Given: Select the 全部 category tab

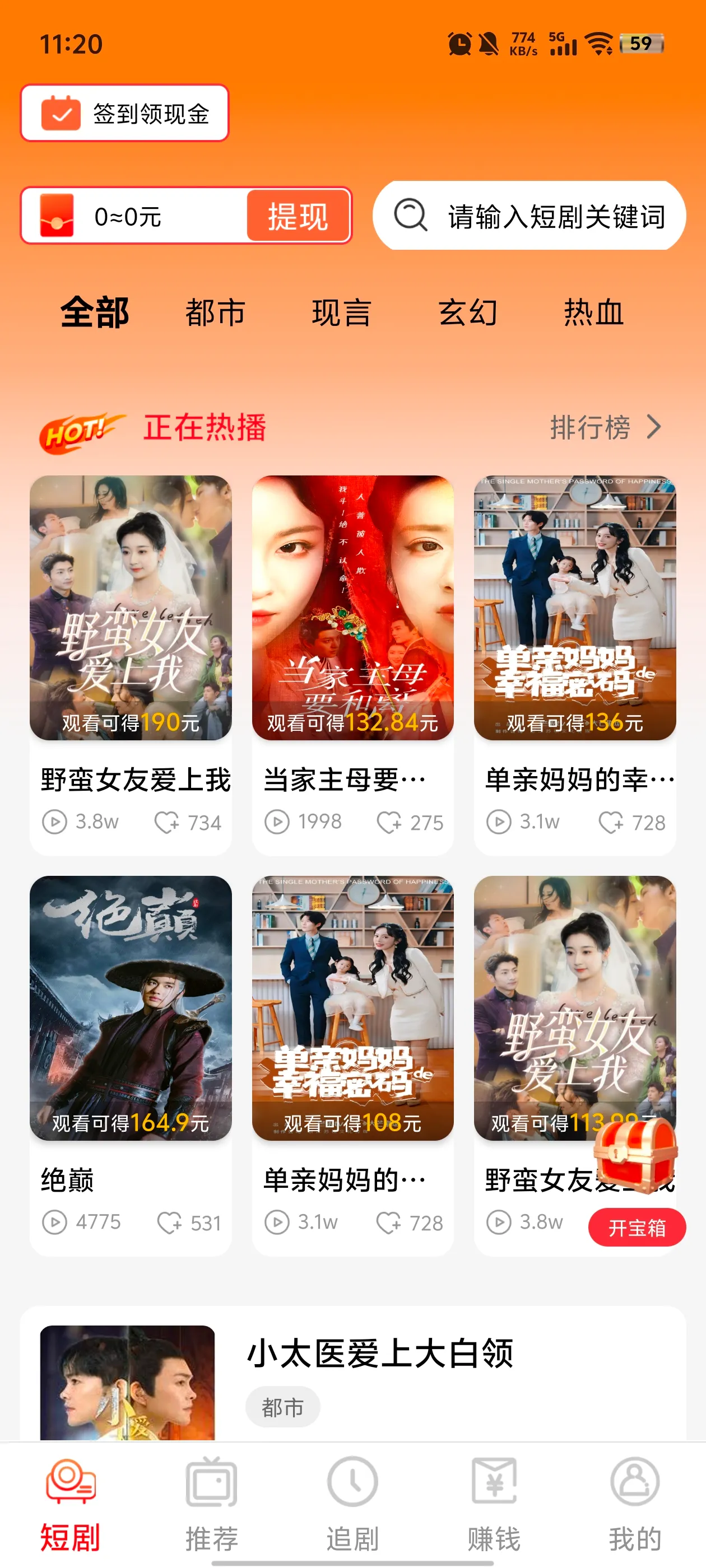Looking at the screenshot, I should pos(95,313).
